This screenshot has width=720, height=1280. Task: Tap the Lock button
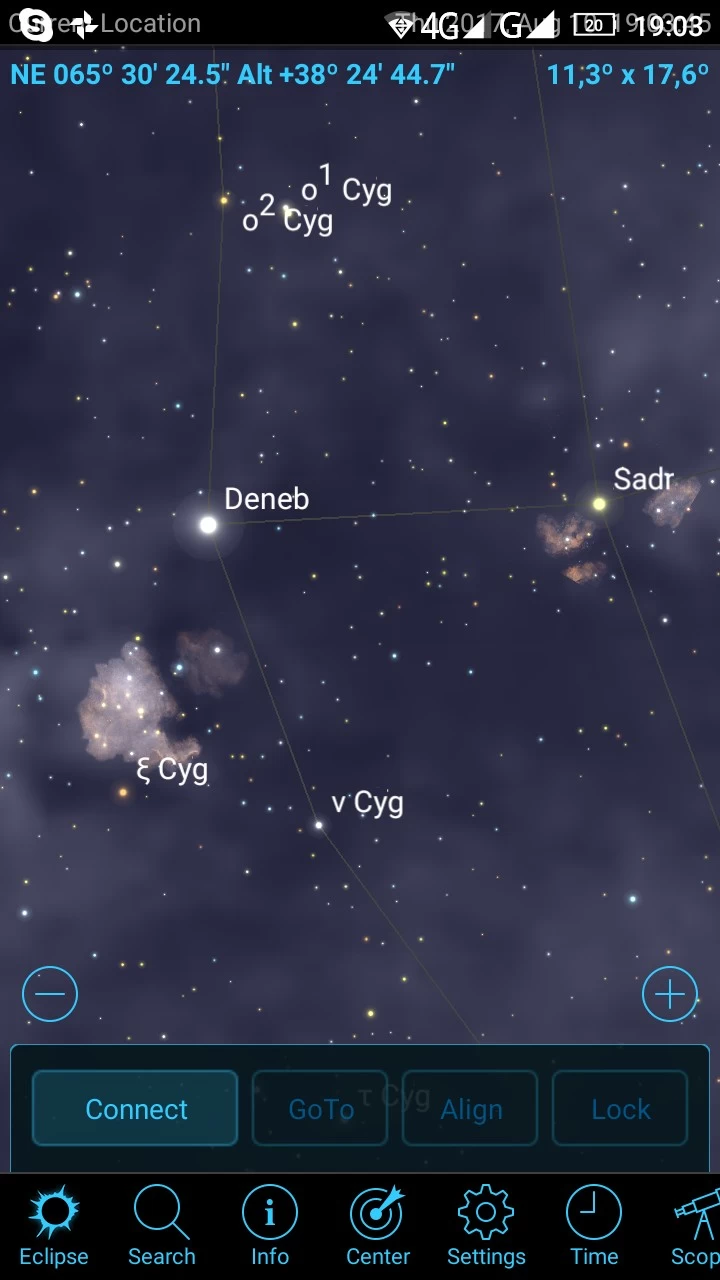click(620, 1108)
